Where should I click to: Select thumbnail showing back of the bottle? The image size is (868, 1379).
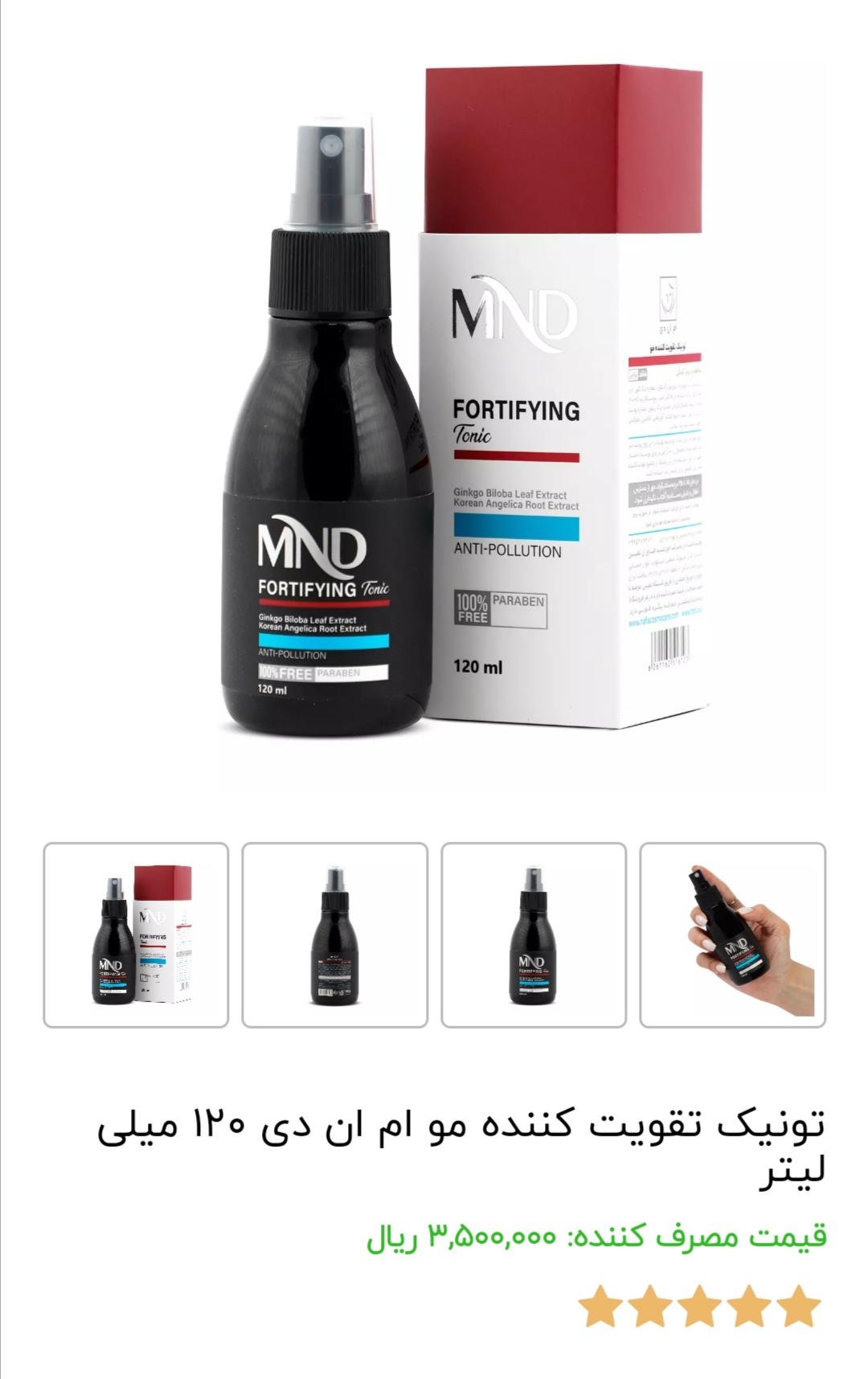(334, 935)
